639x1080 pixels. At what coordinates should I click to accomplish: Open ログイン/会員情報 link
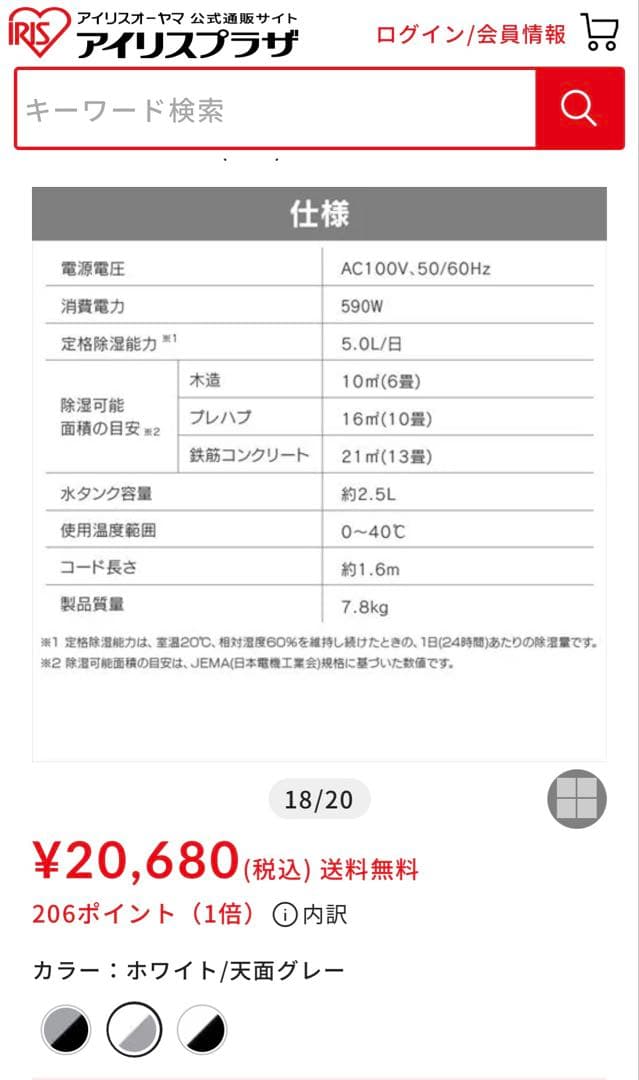click(x=470, y=34)
